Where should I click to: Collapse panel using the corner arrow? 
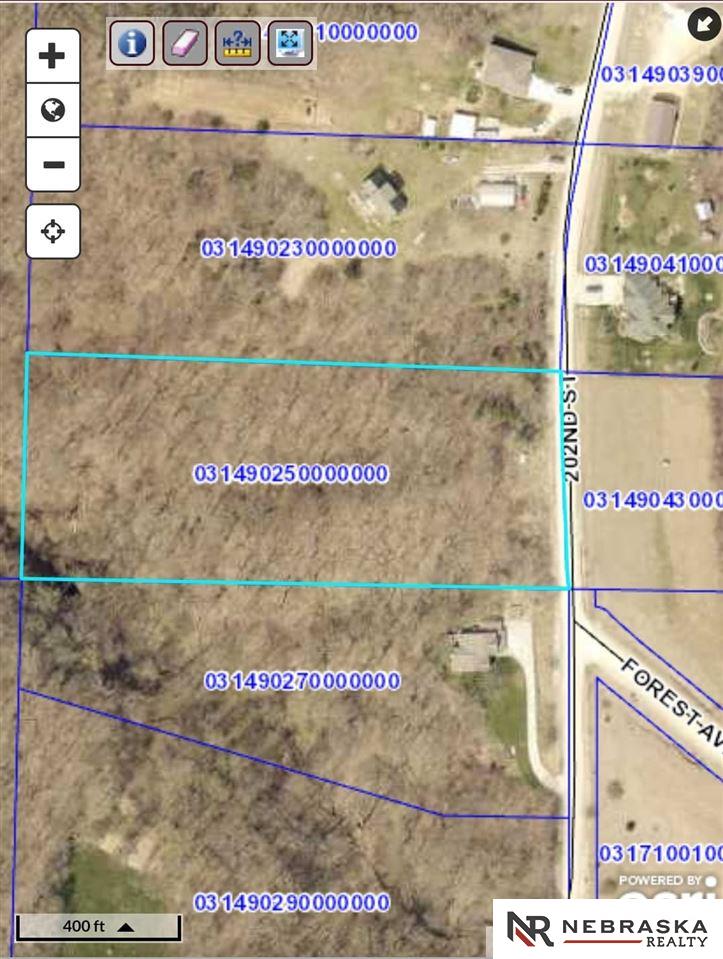[x=702, y=25]
